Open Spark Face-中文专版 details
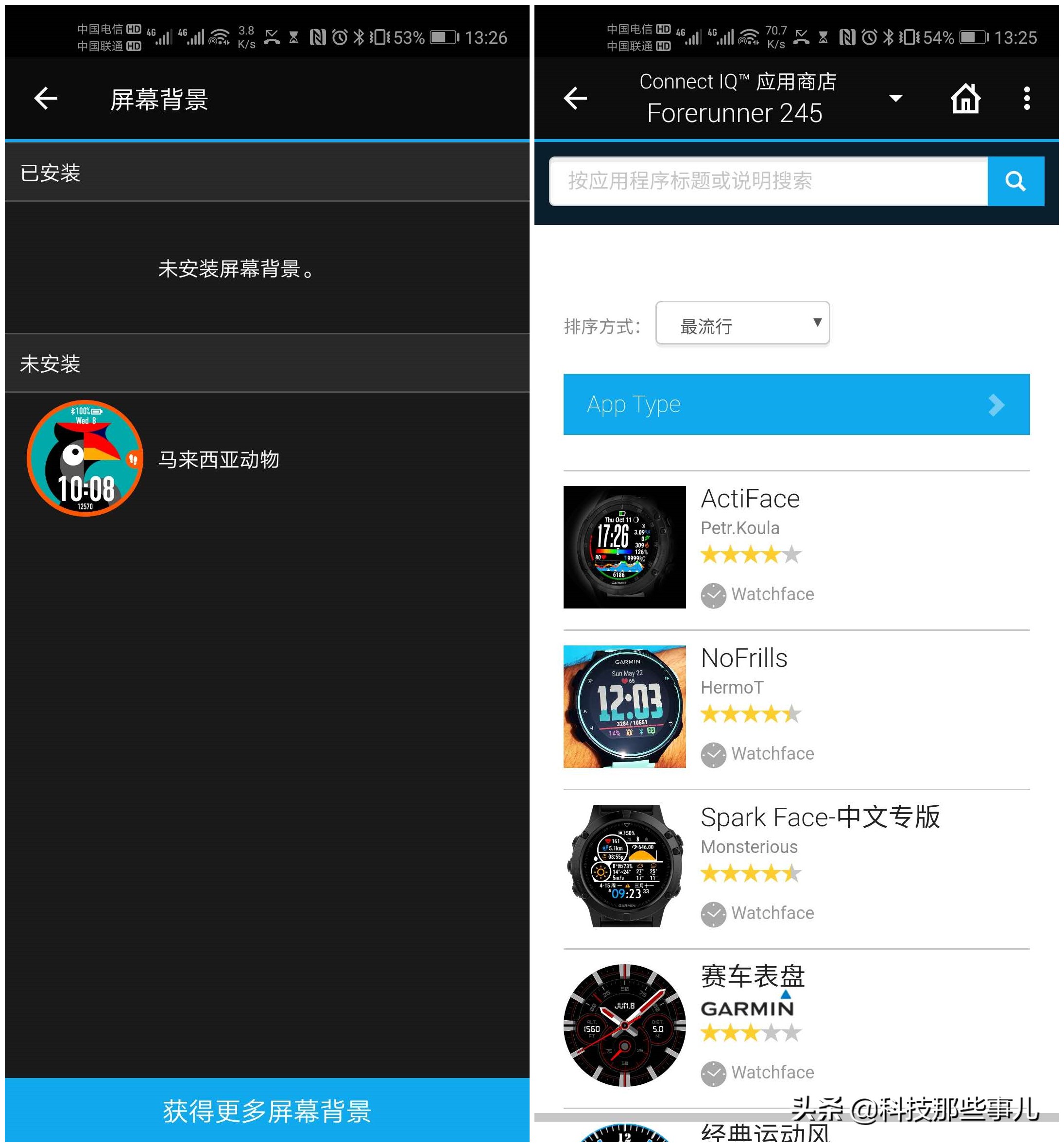The height and width of the screenshot is (1147, 1064). coord(820,817)
